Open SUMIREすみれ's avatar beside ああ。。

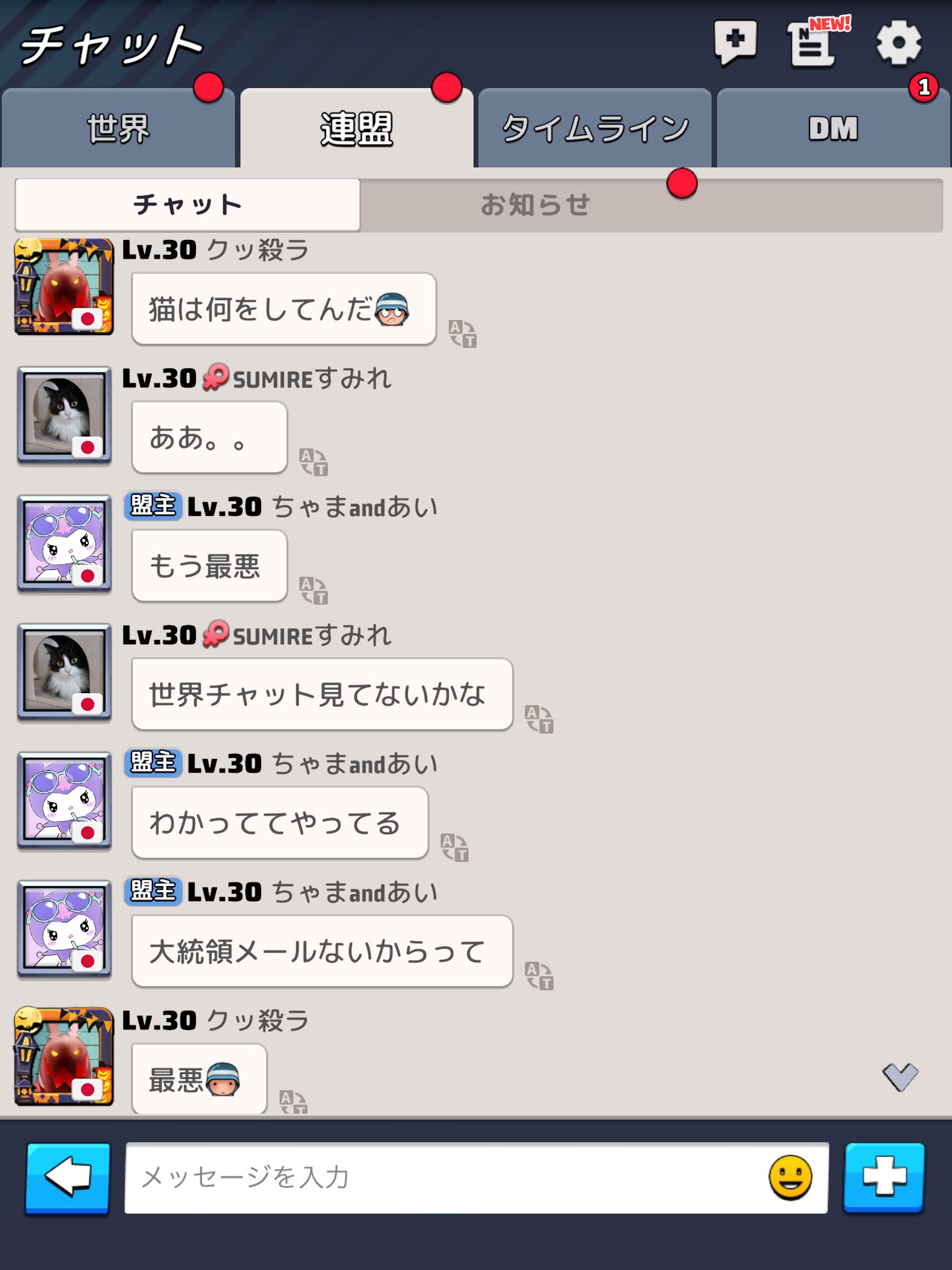[x=64, y=415]
